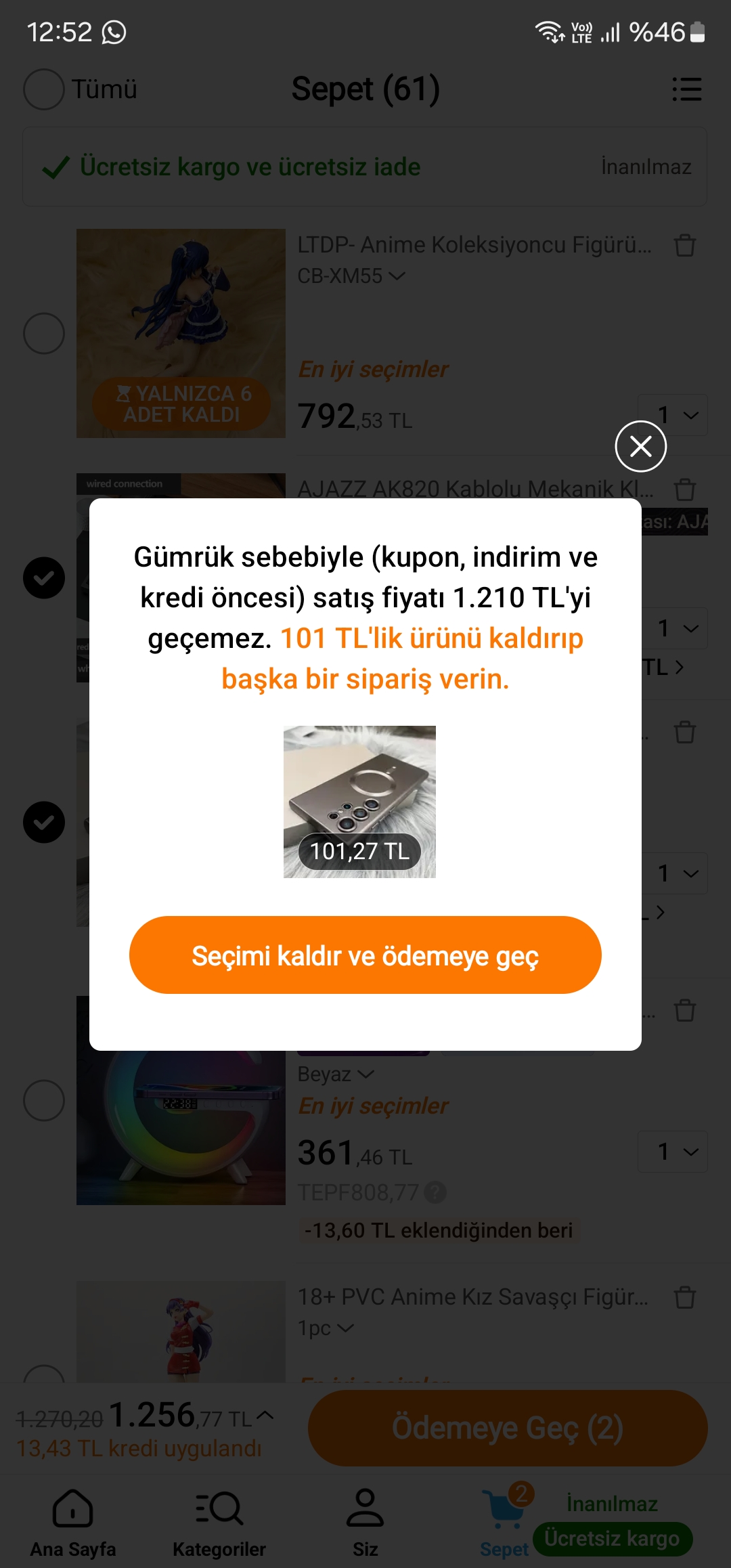Toggle the Tümü select-all checkbox
The width and height of the screenshot is (731, 1568).
43,89
